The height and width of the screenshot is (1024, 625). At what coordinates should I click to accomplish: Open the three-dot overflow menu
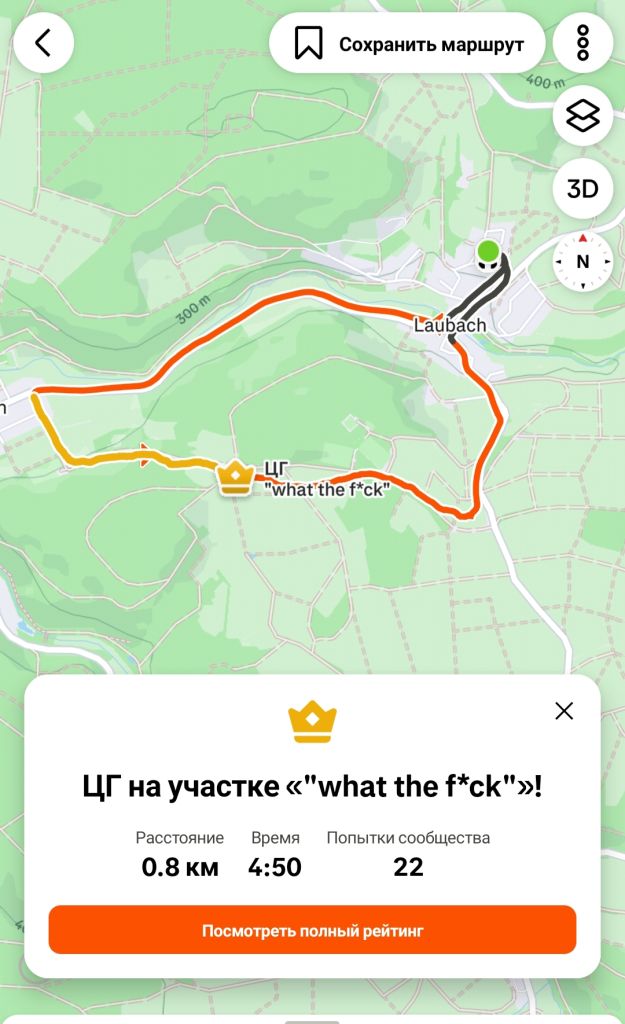[583, 43]
